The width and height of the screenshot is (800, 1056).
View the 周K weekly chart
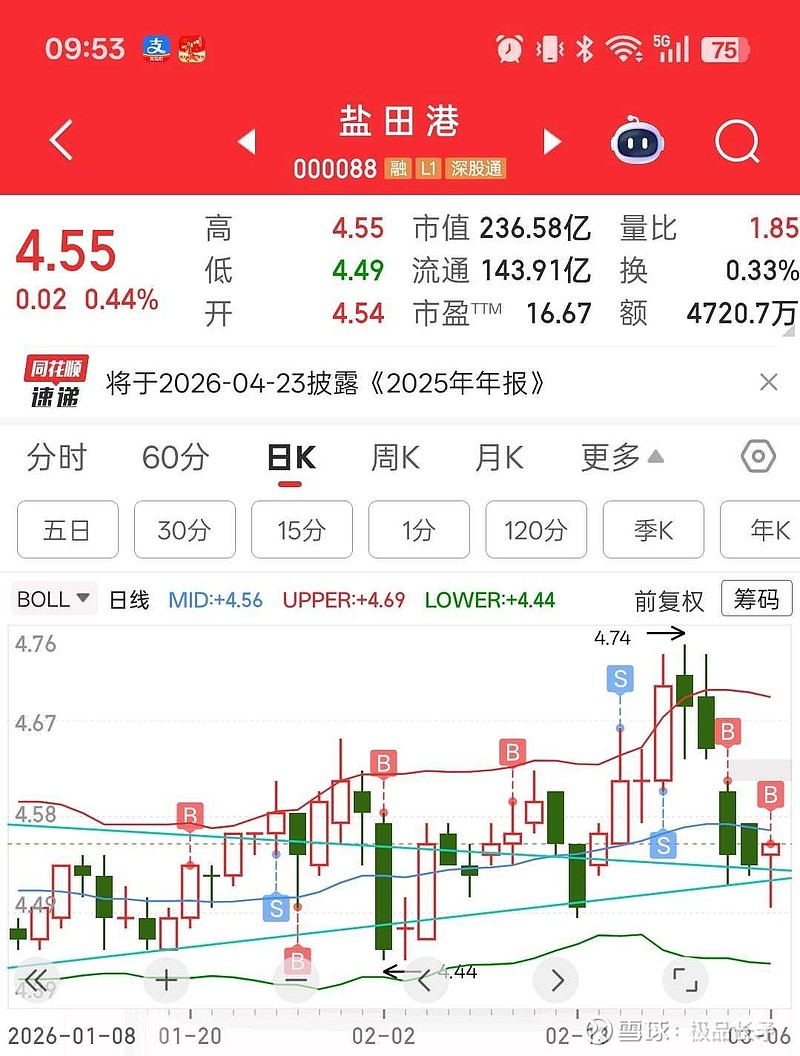click(395, 458)
